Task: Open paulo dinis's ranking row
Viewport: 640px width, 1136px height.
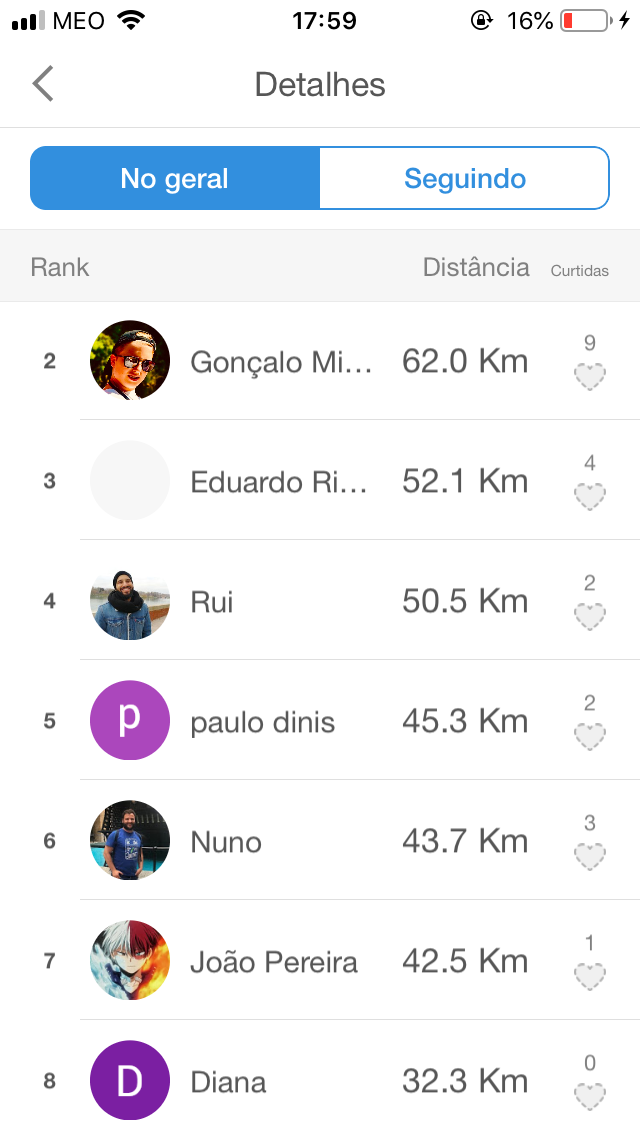Action: (x=320, y=721)
